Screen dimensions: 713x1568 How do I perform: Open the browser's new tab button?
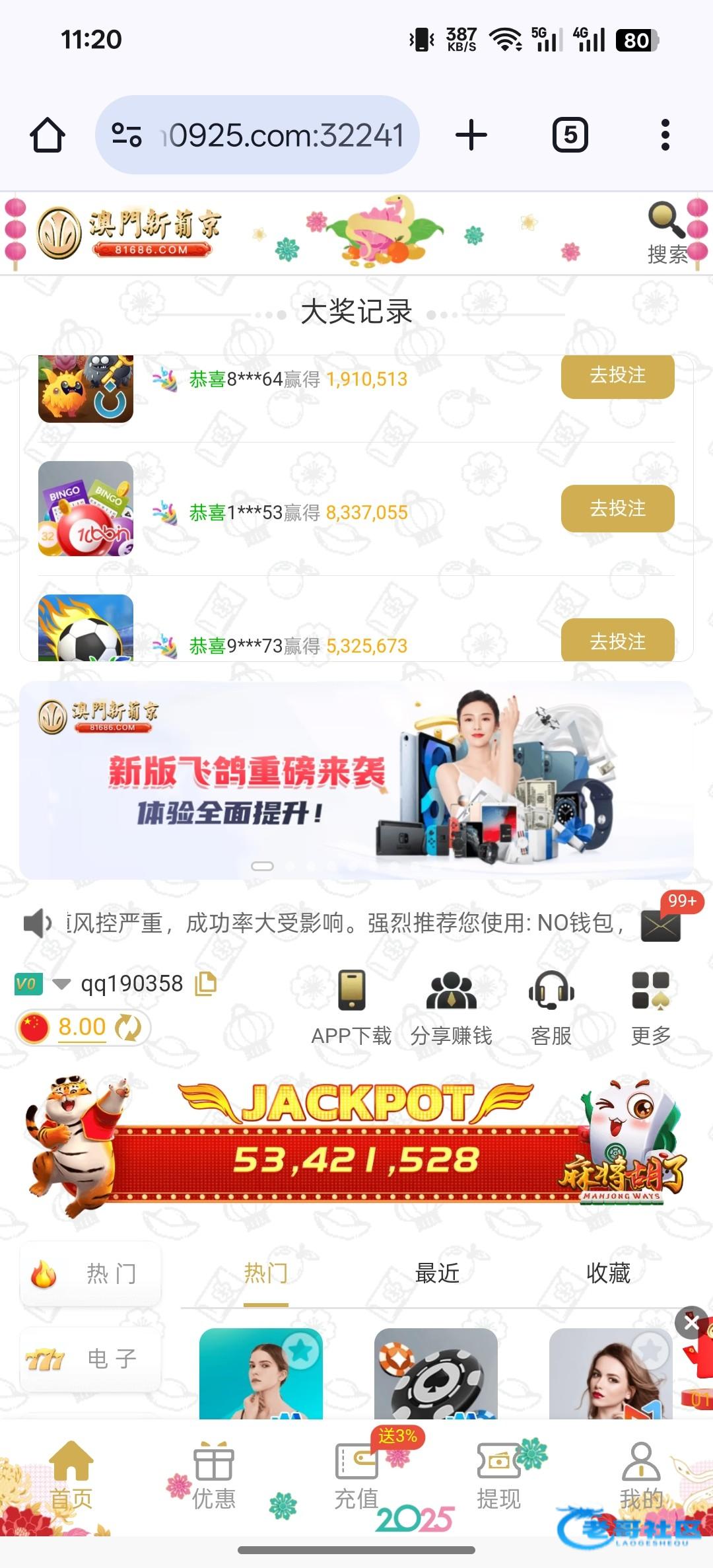point(471,135)
